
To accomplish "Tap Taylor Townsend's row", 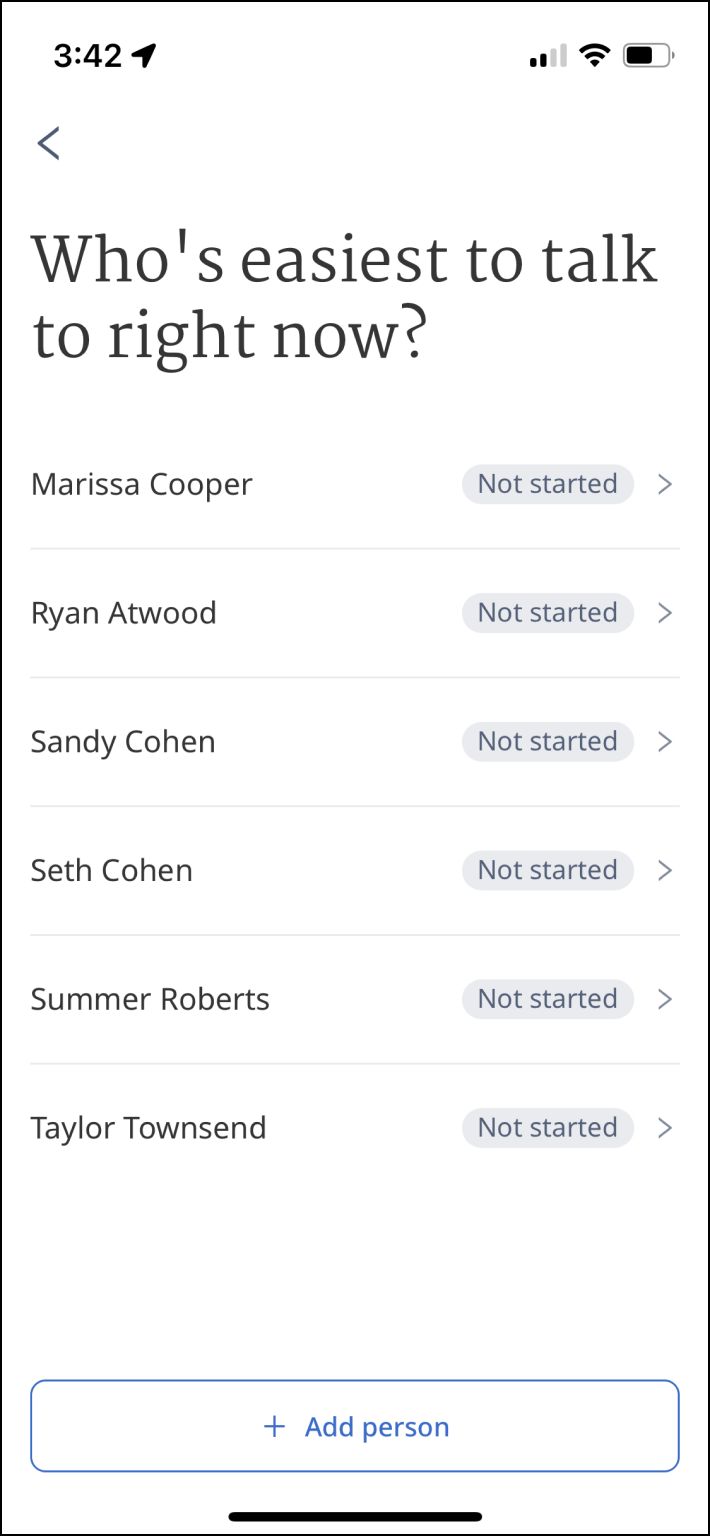I will click(x=354, y=1128).
